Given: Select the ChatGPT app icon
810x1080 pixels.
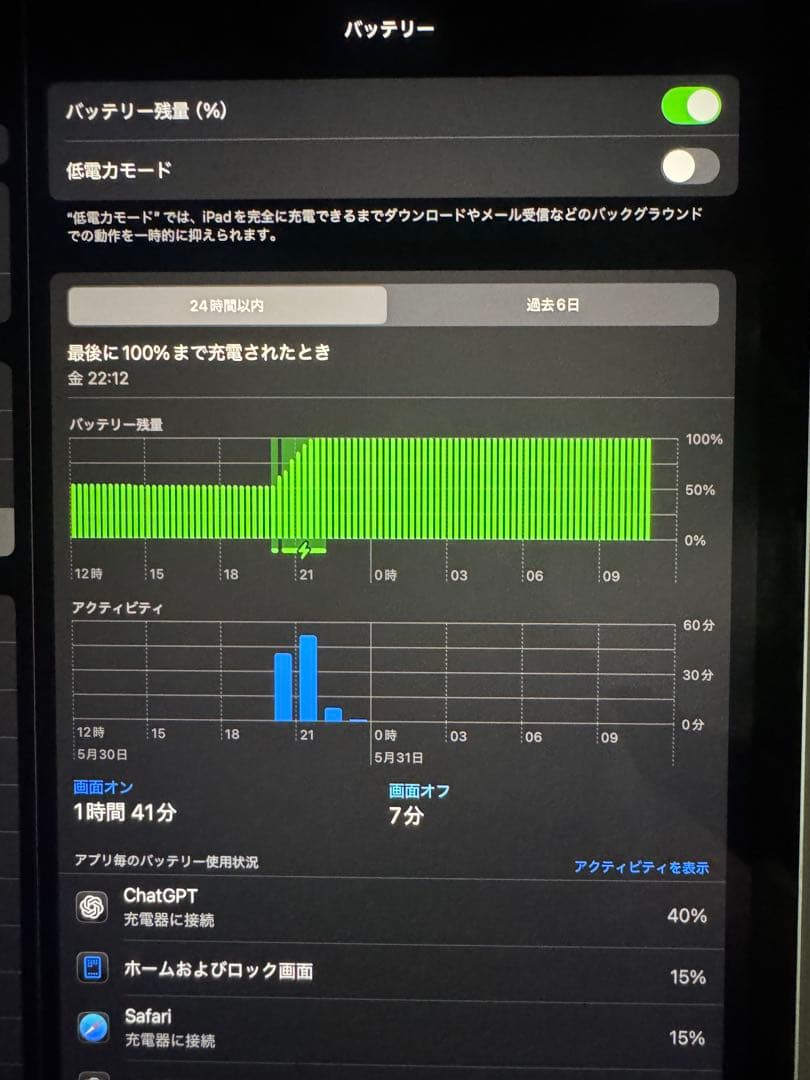Looking at the screenshot, I should pyautogui.click(x=93, y=910).
